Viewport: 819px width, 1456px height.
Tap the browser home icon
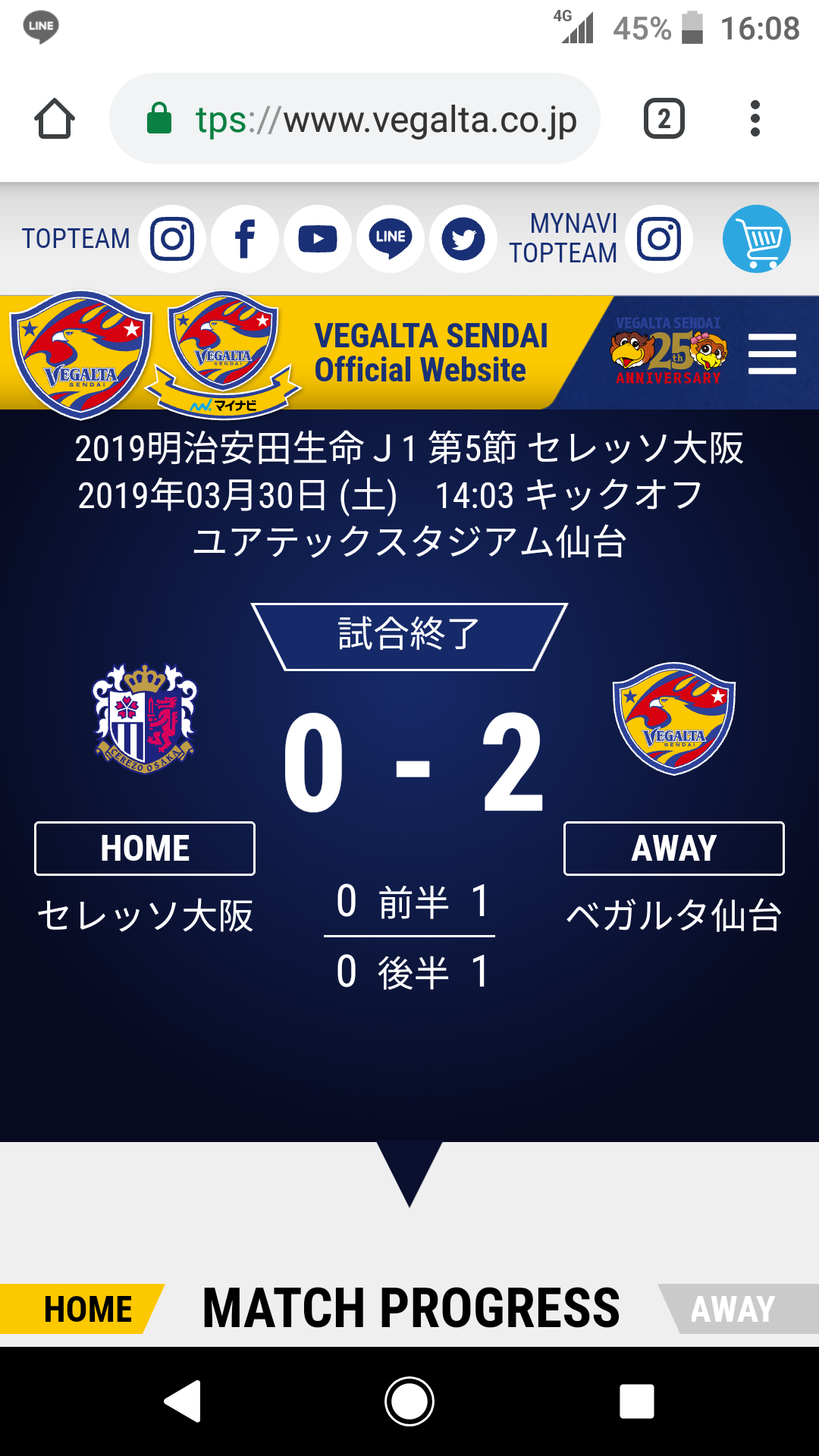[55, 119]
